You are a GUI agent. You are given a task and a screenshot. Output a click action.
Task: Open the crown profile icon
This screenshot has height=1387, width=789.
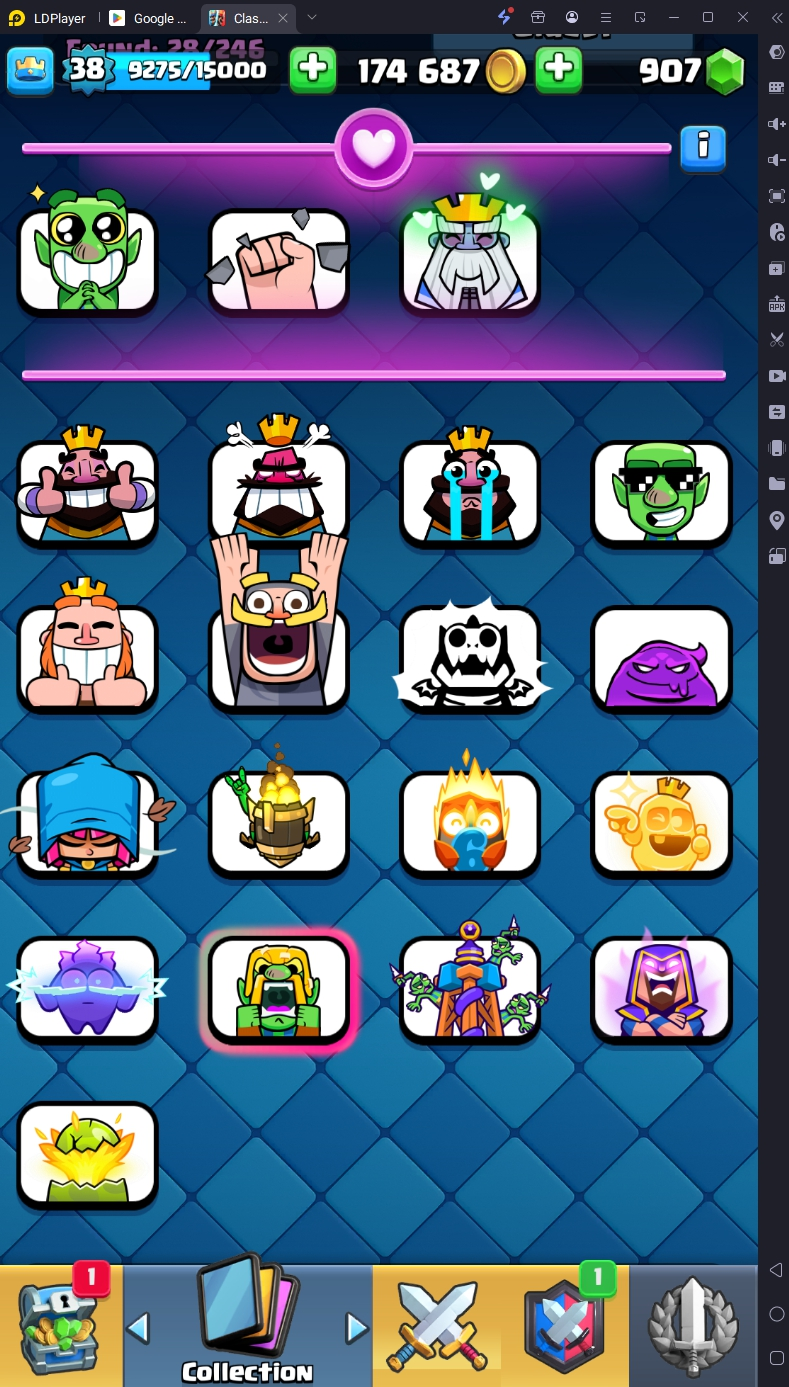30,69
